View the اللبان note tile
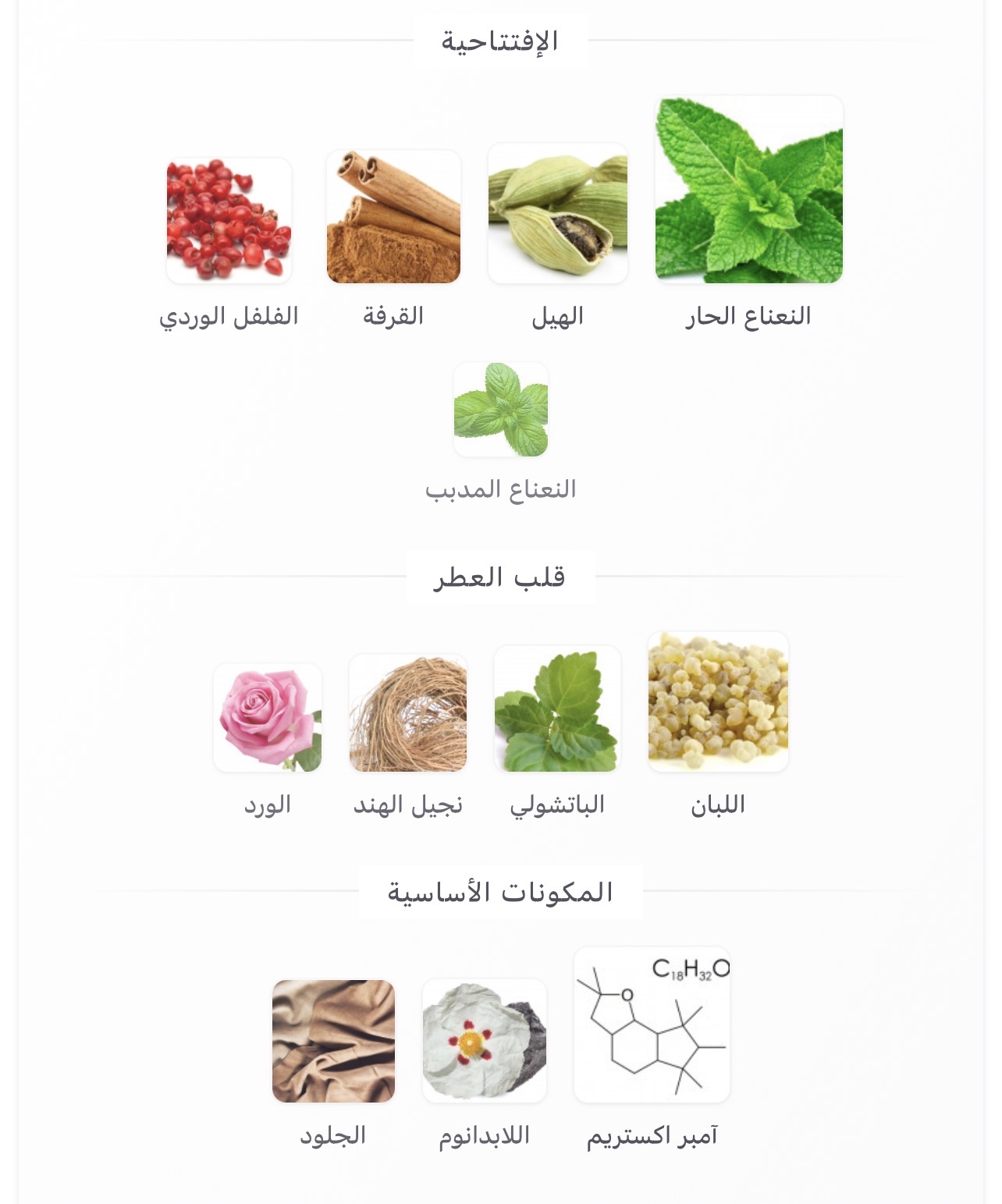 point(718,702)
